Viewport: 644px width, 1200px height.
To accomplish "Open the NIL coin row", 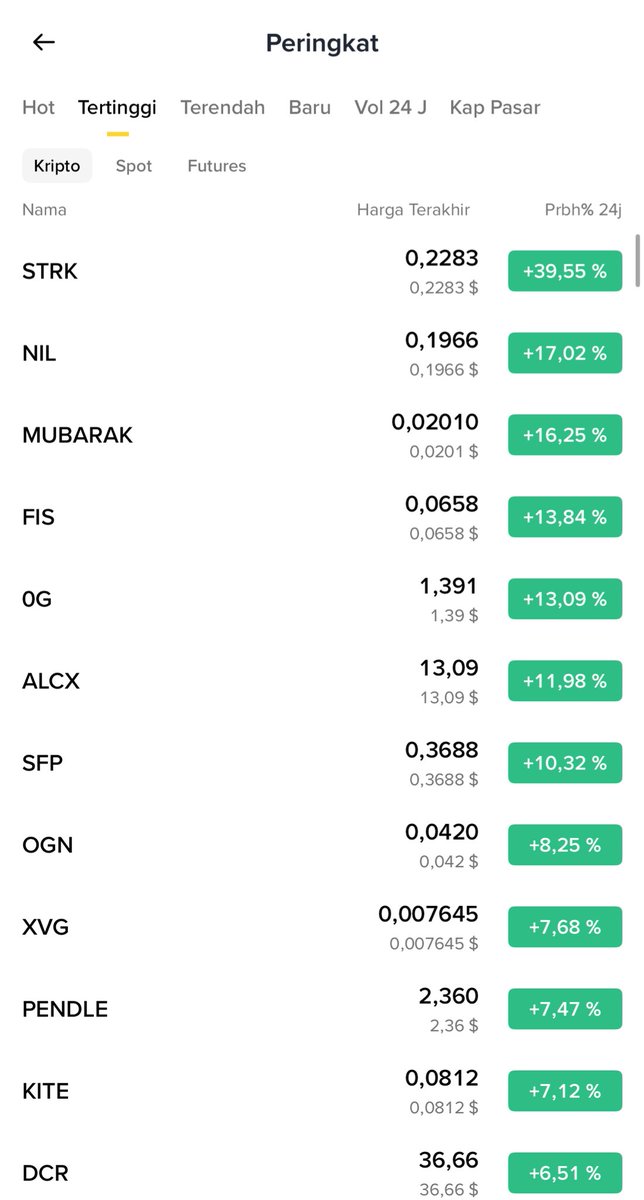I will click(322, 353).
